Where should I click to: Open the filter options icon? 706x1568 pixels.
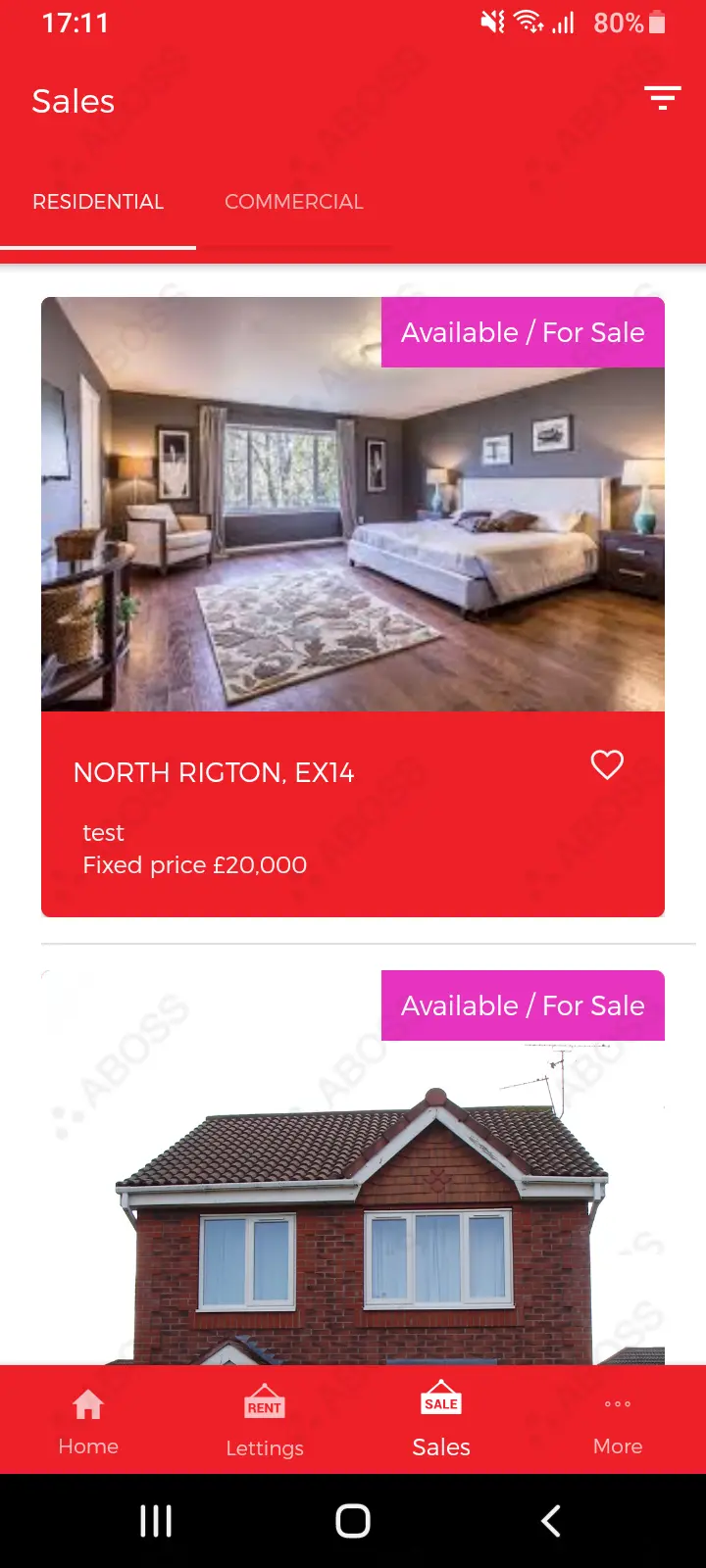[x=662, y=98]
